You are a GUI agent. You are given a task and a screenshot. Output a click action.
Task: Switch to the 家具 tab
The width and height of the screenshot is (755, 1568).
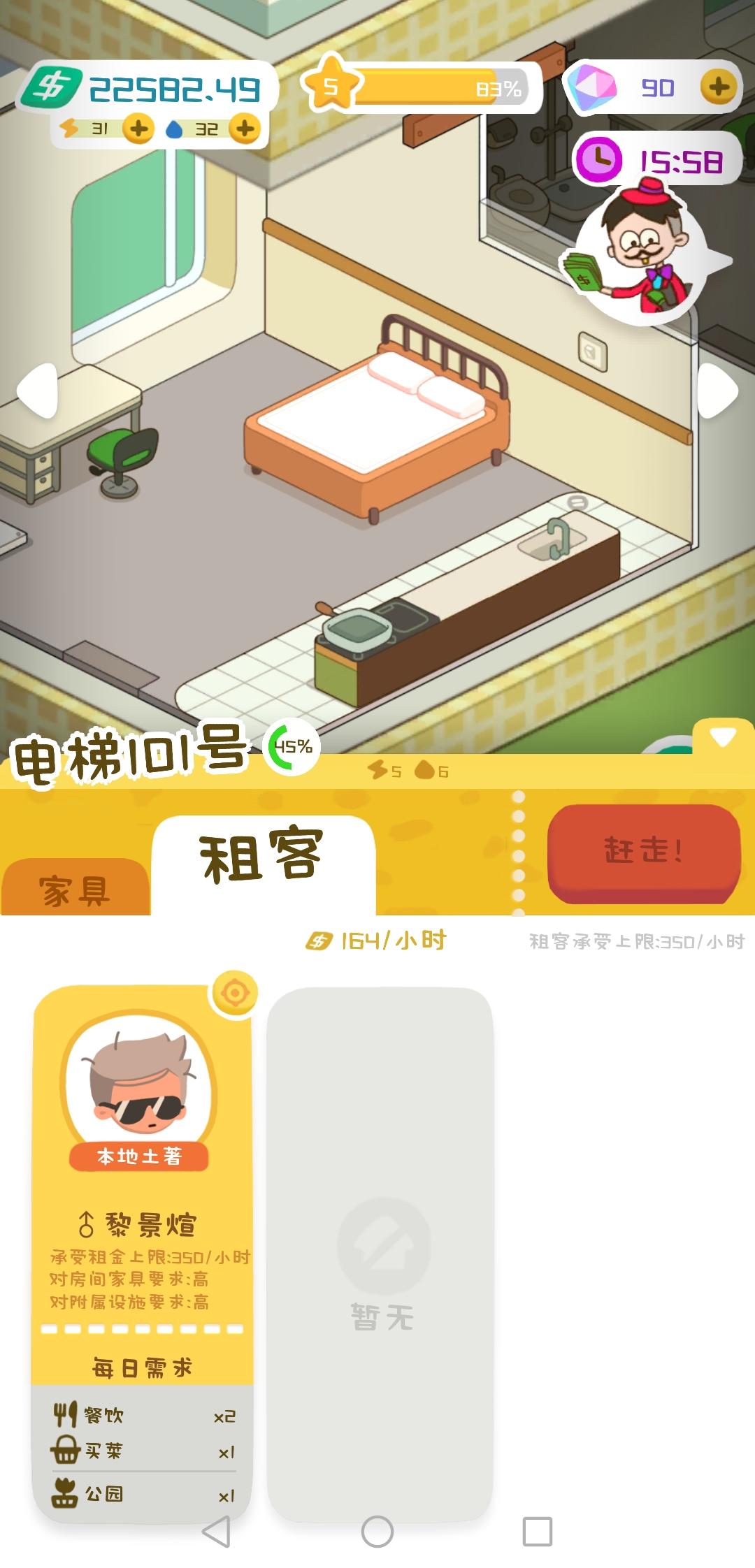[x=74, y=890]
